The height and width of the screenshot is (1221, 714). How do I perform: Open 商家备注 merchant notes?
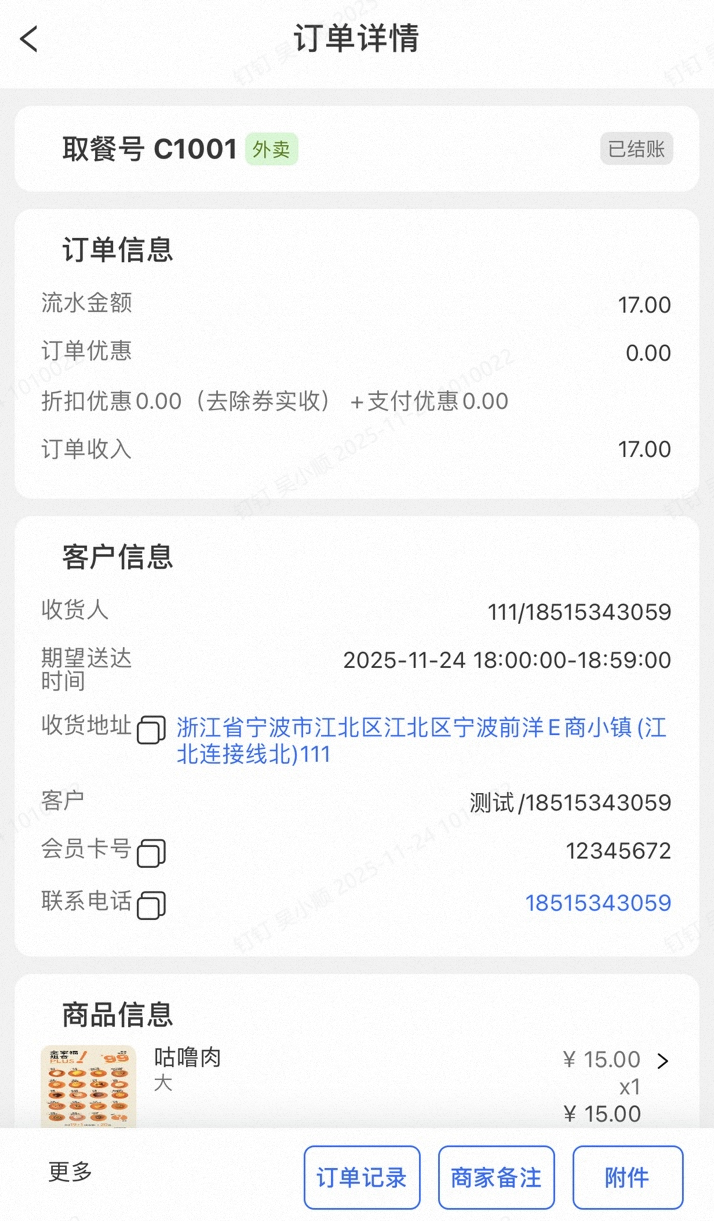[x=496, y=1178]
